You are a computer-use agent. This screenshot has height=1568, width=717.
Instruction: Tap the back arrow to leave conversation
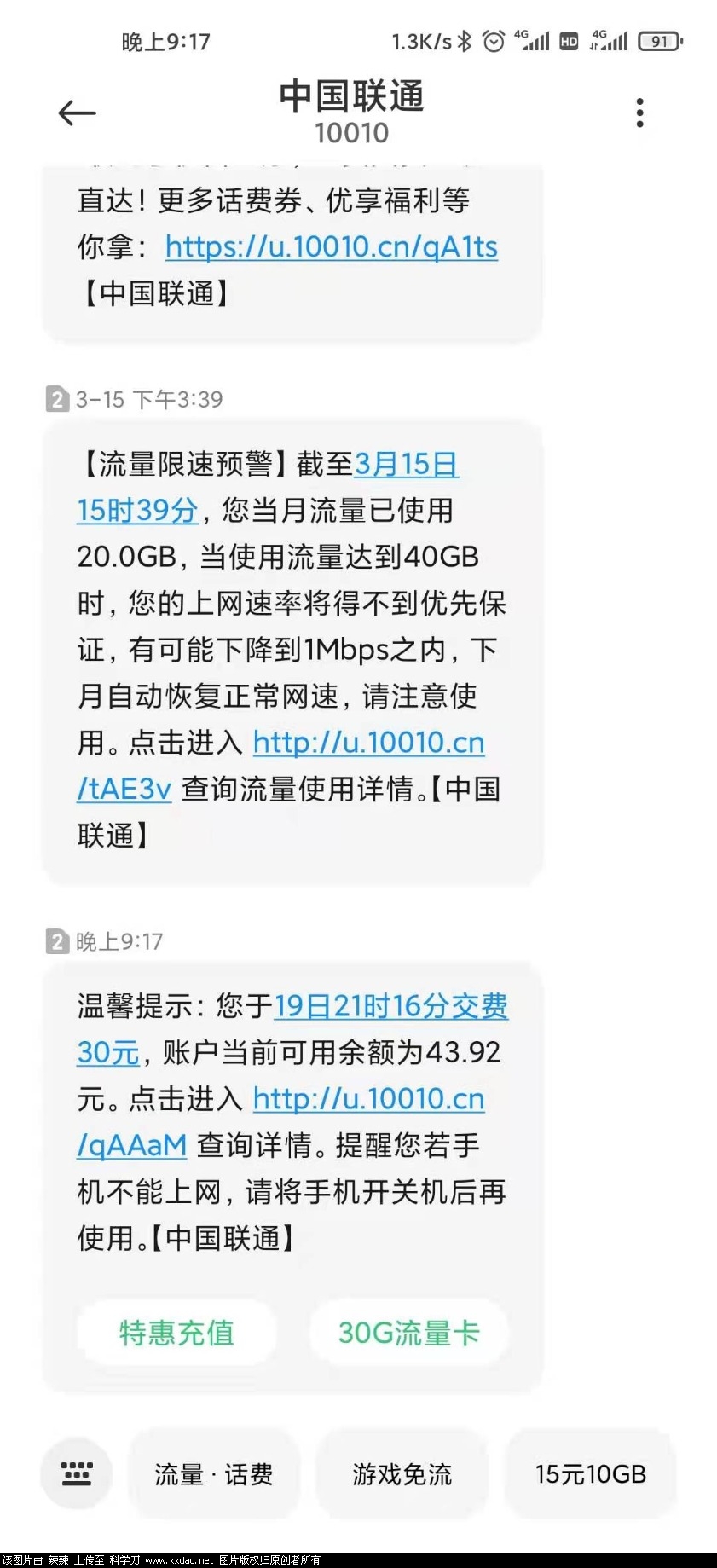(76, 112)
